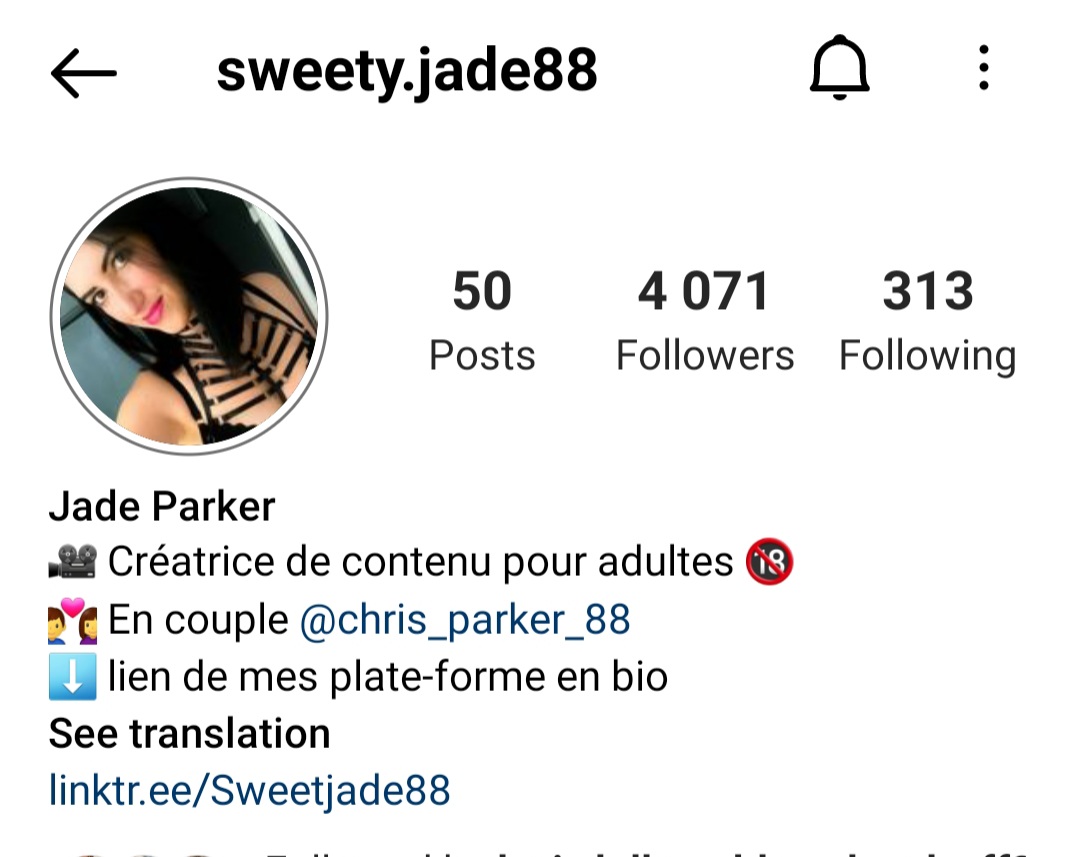
Task: Open the linktr.ee/Sweetjade88 link
Action: [249, 790]
